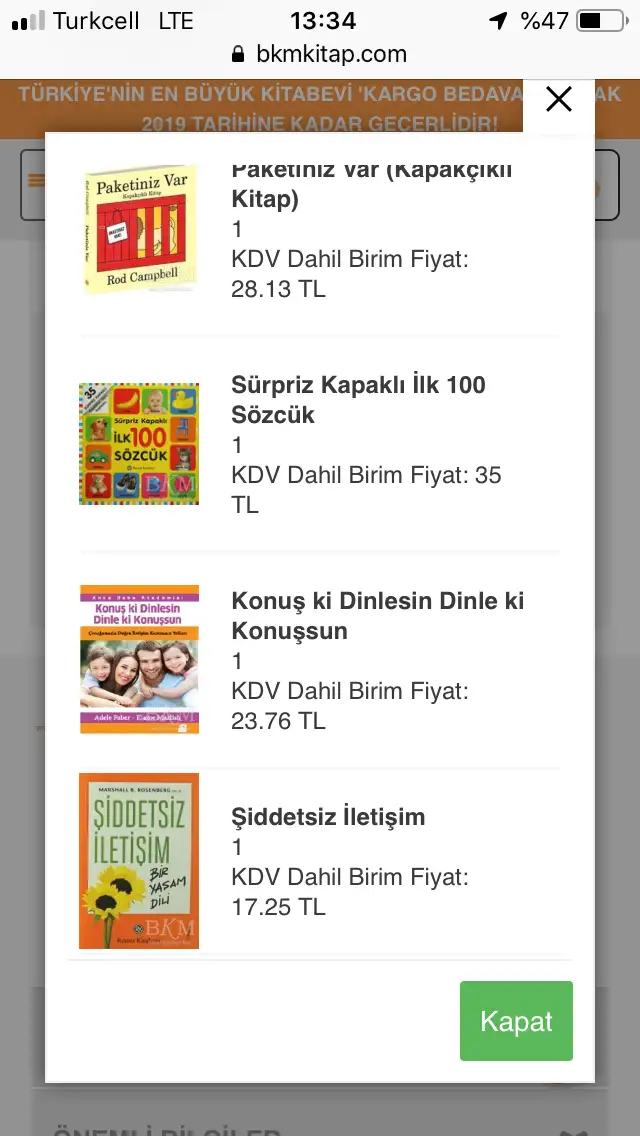Close the order details popup with X
This screenshot has height=1136, width=640.
[559, 99]
